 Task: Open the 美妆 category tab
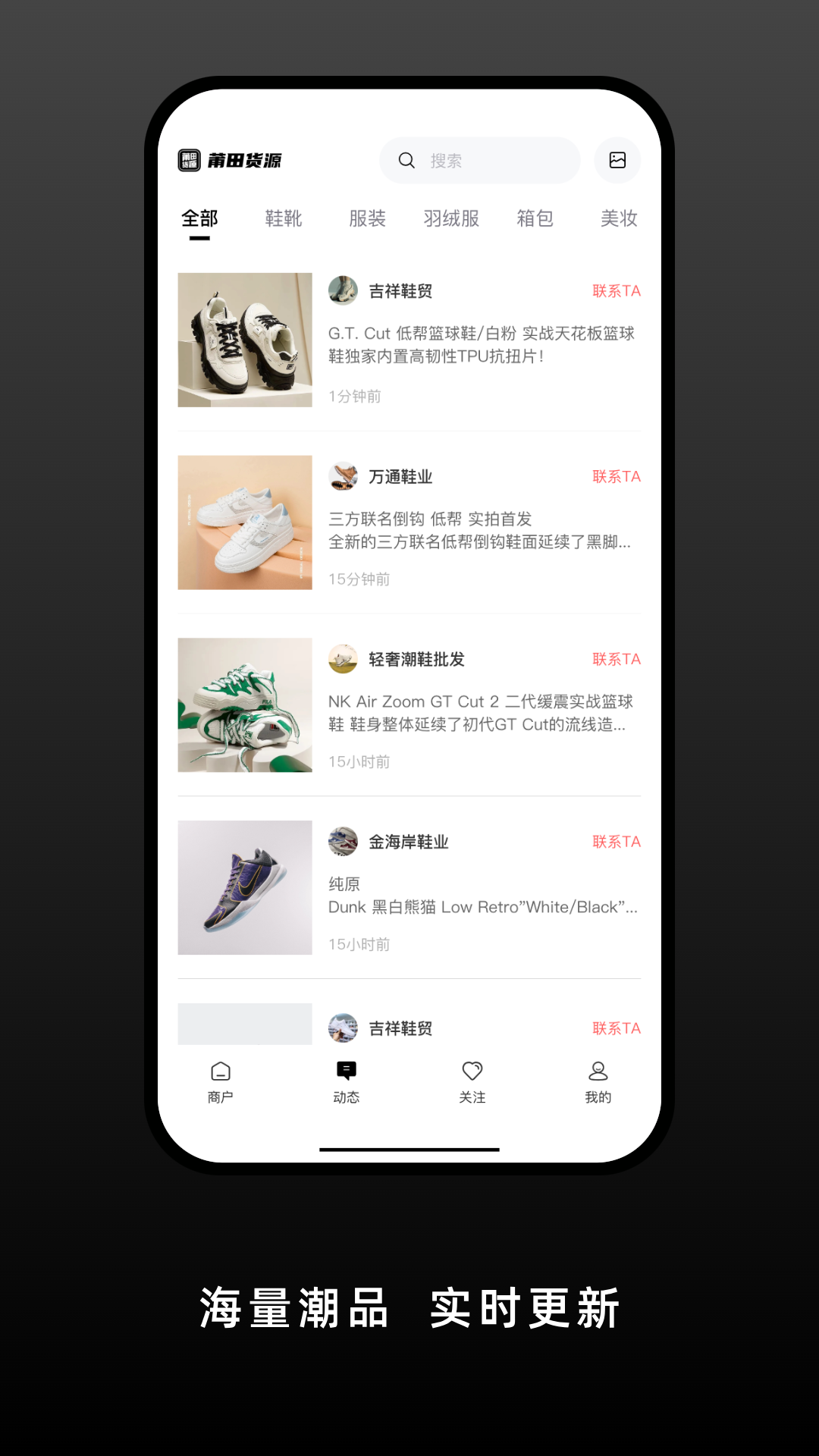pos(618,218)
